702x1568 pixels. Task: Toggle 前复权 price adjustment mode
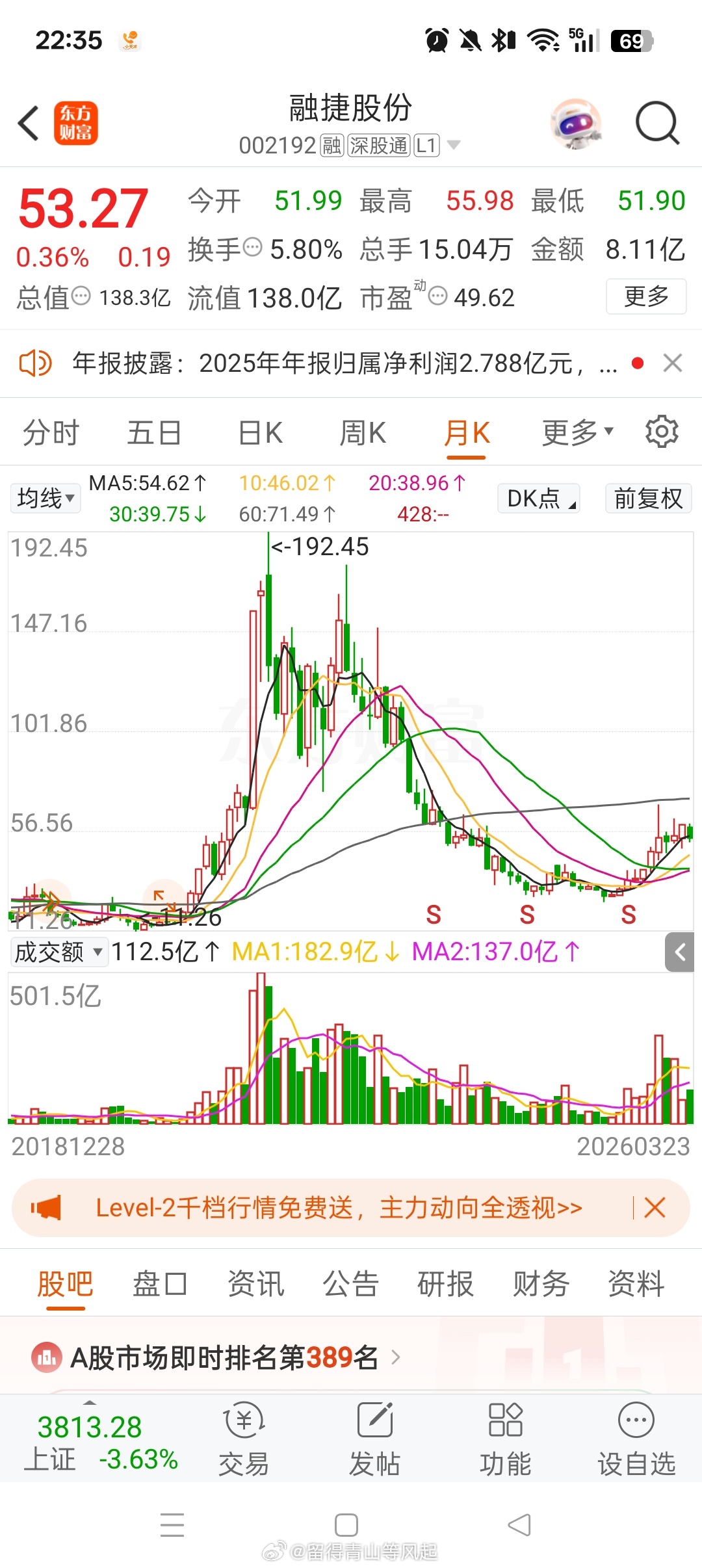[647, 498]
